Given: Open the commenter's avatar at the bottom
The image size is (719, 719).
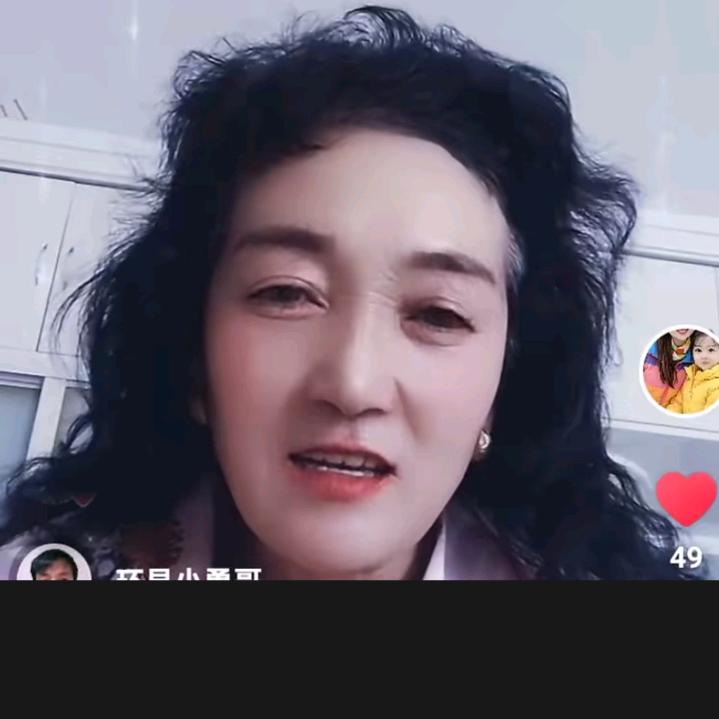Looking at the screenshot, I should [53, 565].
